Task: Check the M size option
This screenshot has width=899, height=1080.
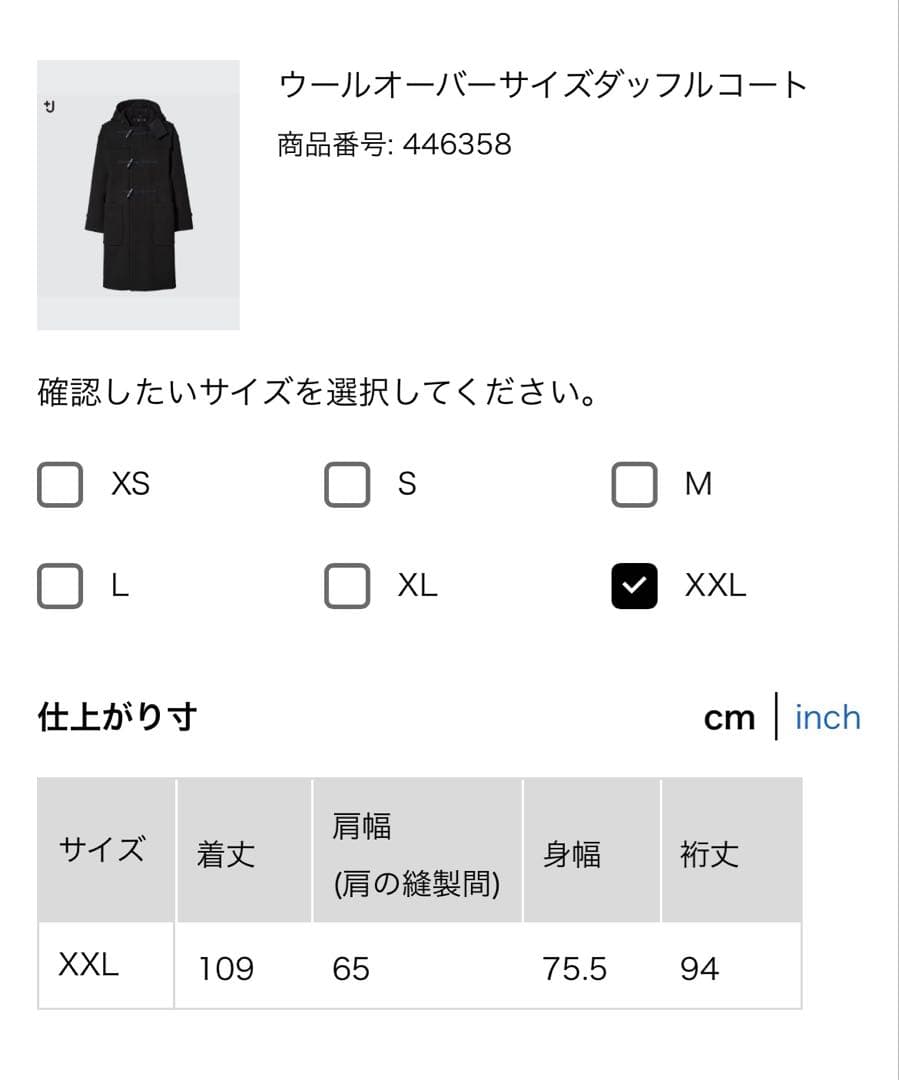Action: tap(633, 486)
